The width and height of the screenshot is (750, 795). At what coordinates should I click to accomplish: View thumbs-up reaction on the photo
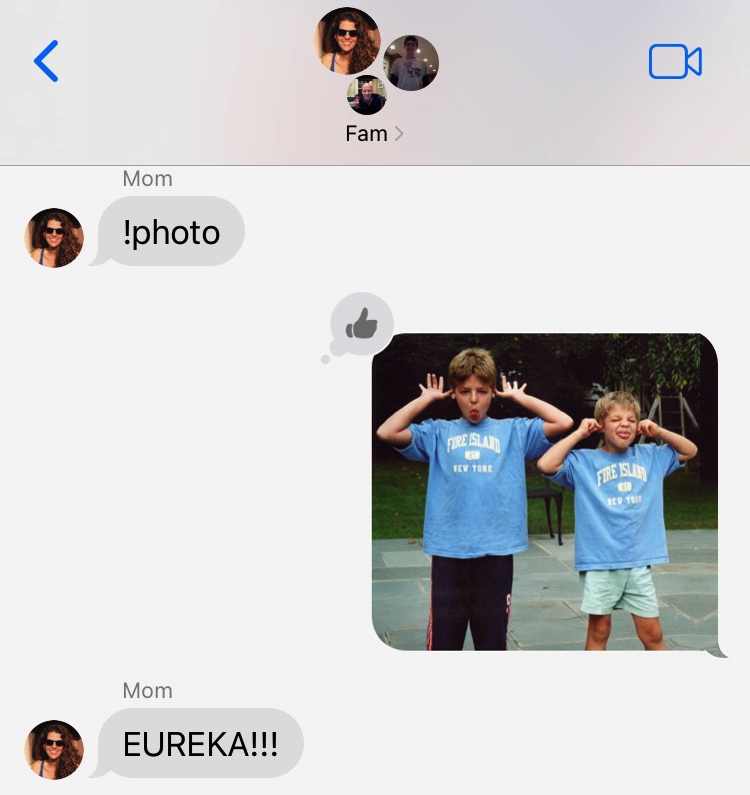tap(361, 323)
